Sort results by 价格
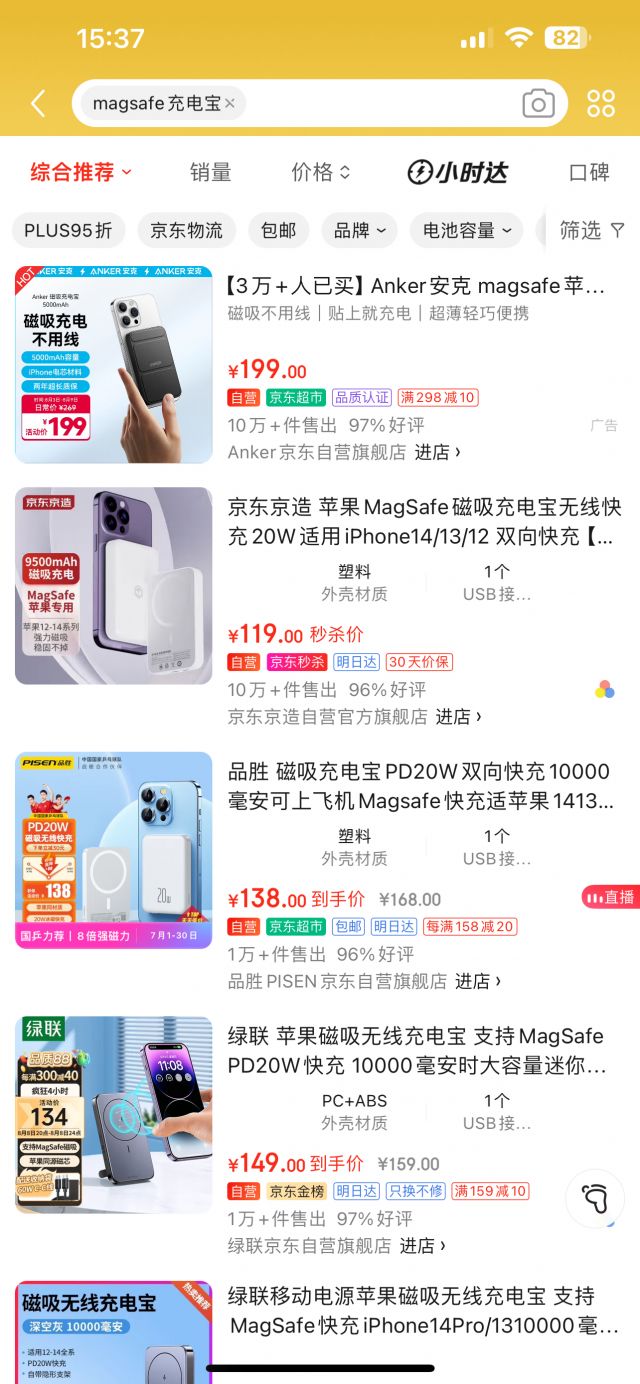640x1384 pixels. (321, 172)
